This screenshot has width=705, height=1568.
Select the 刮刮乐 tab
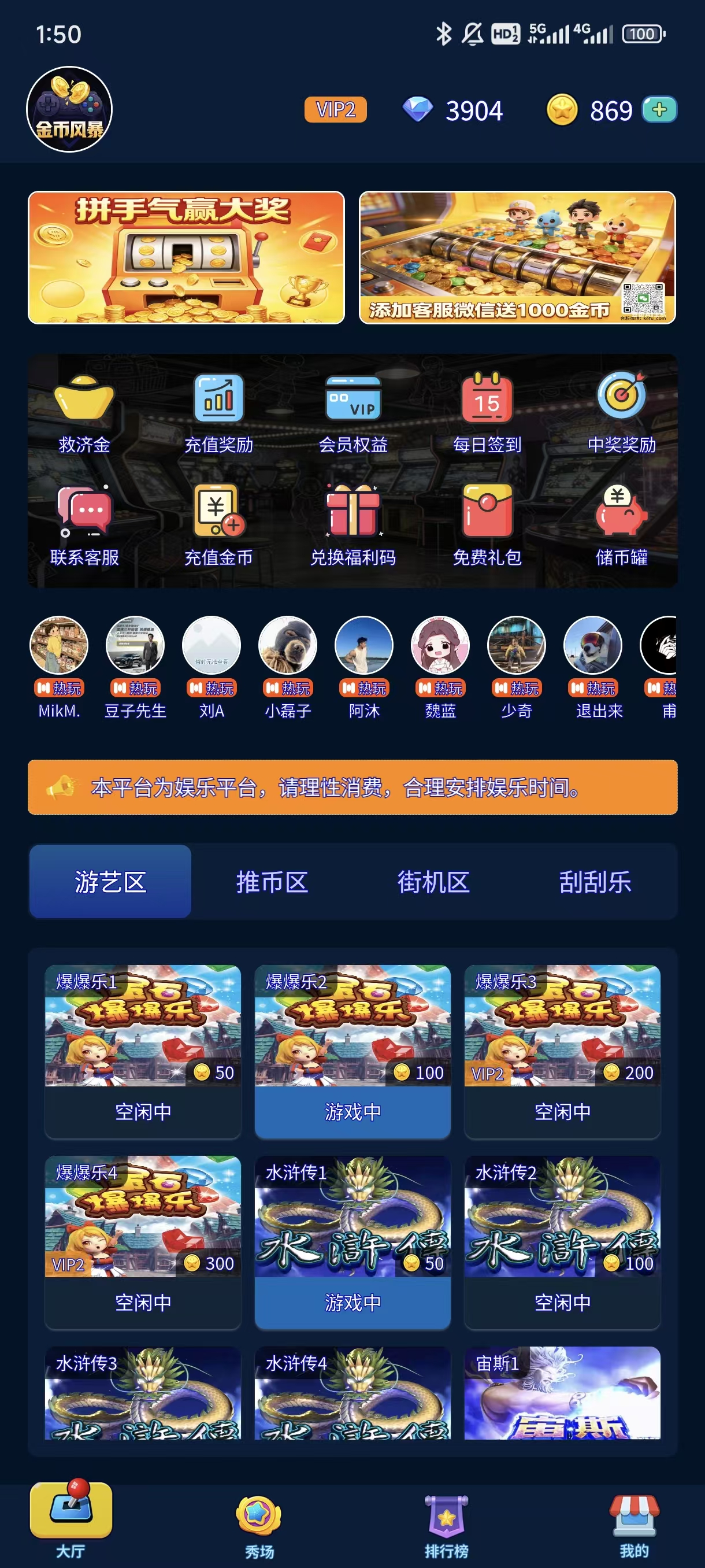(x=595, y=881)
